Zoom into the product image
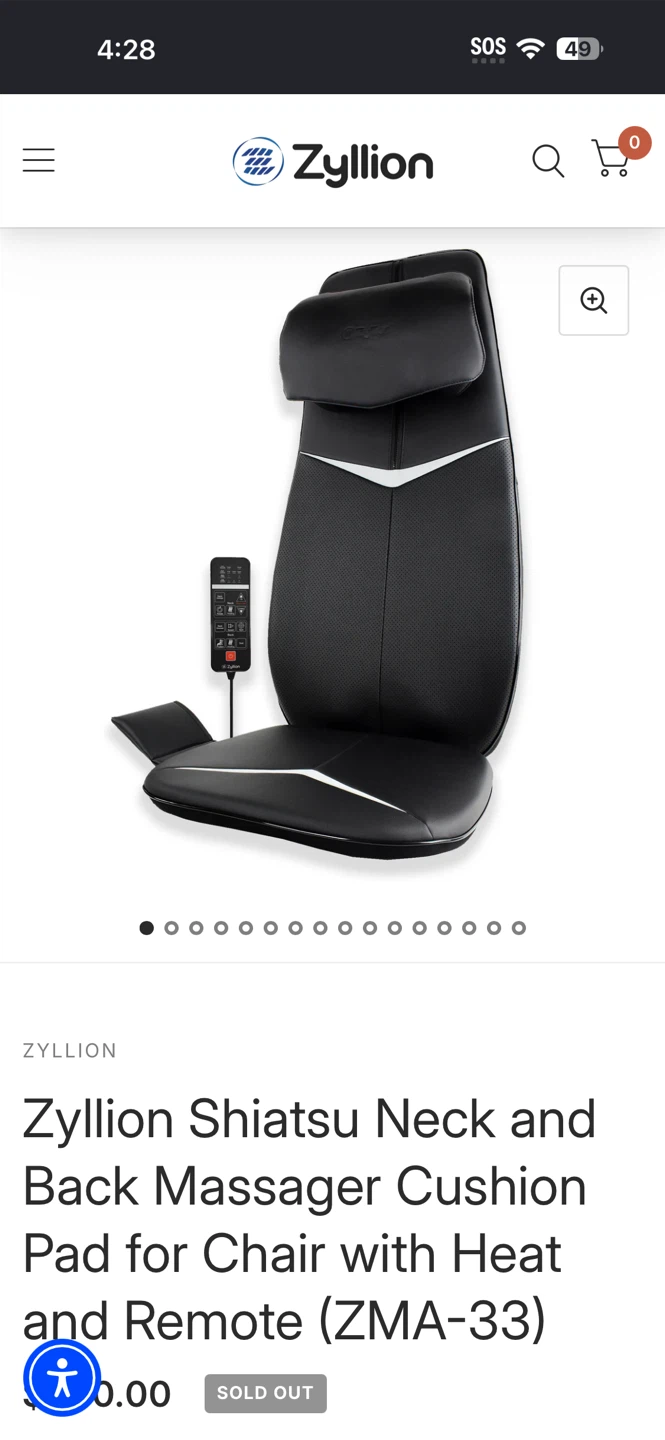 coord(594,300)
